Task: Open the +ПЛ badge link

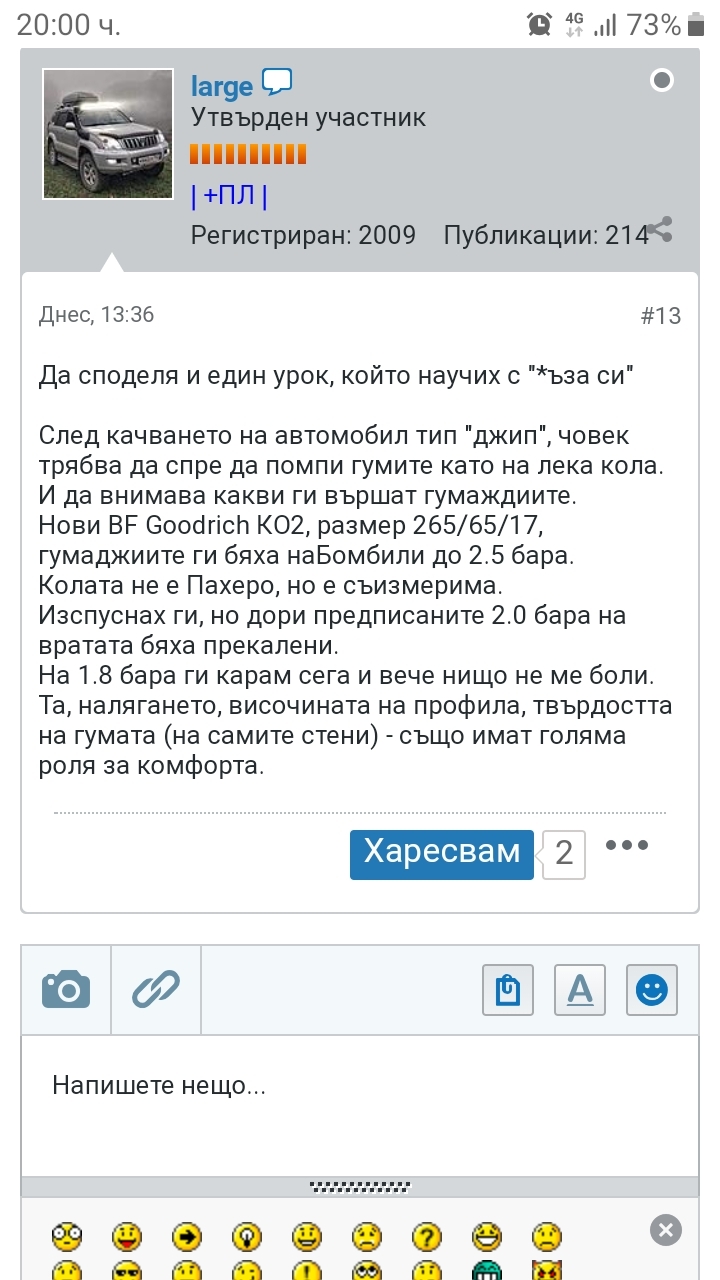Action: pos(229,195)
